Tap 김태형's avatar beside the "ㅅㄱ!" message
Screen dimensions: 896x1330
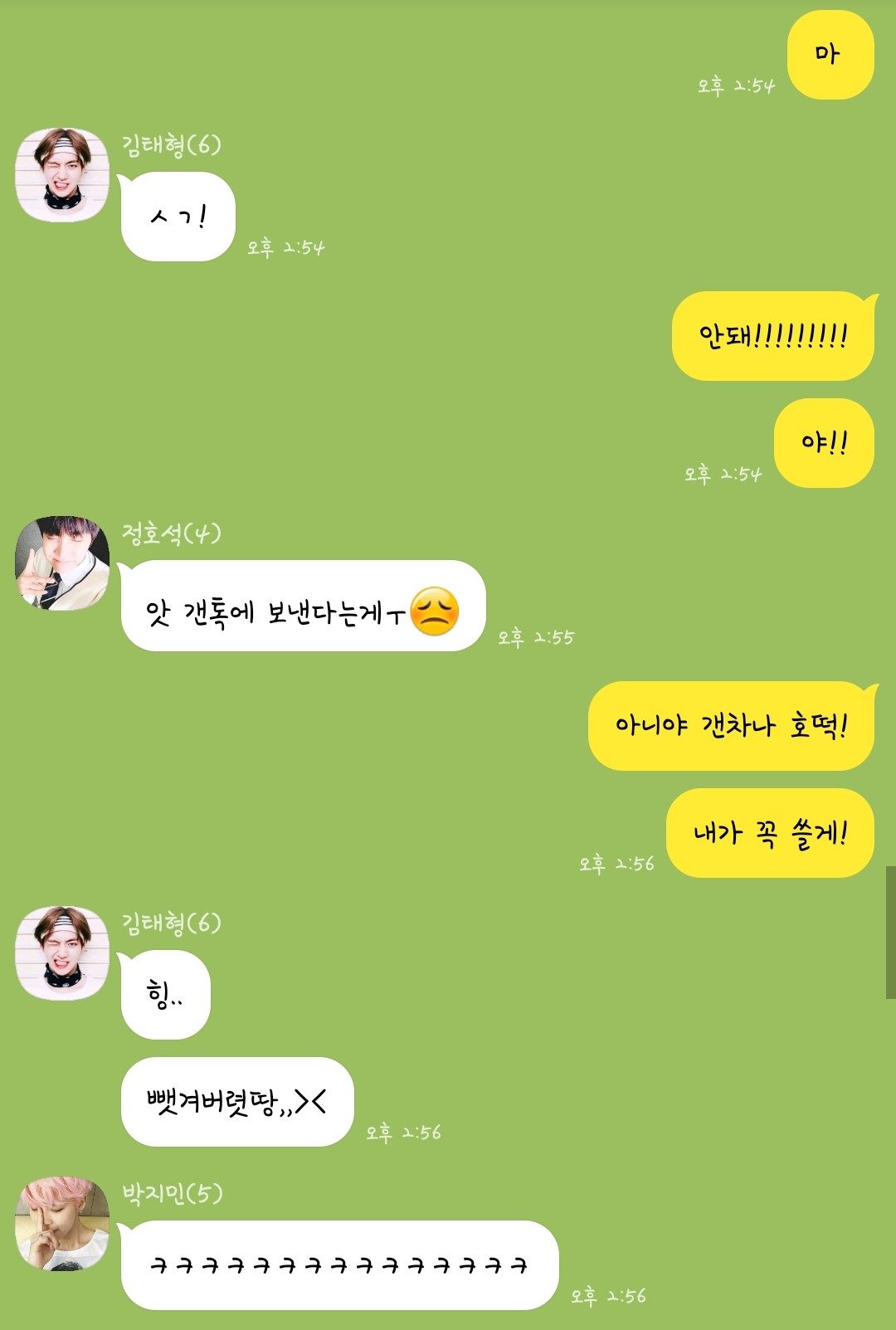coord(62,175)
